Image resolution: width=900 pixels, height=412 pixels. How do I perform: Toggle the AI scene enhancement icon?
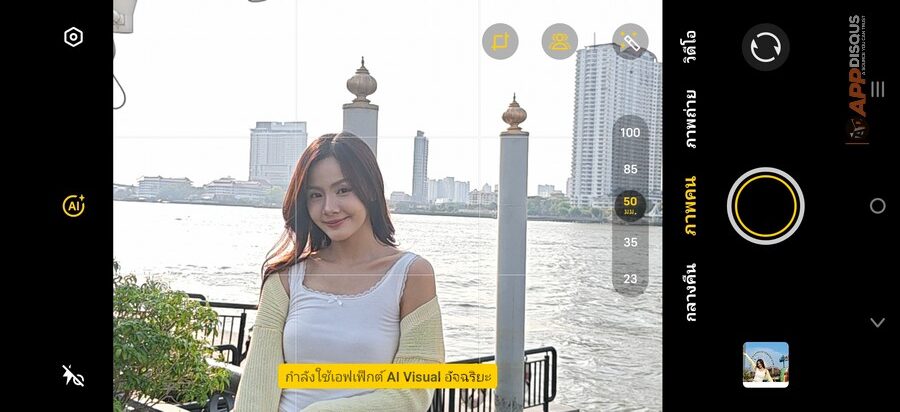(73, 206)
